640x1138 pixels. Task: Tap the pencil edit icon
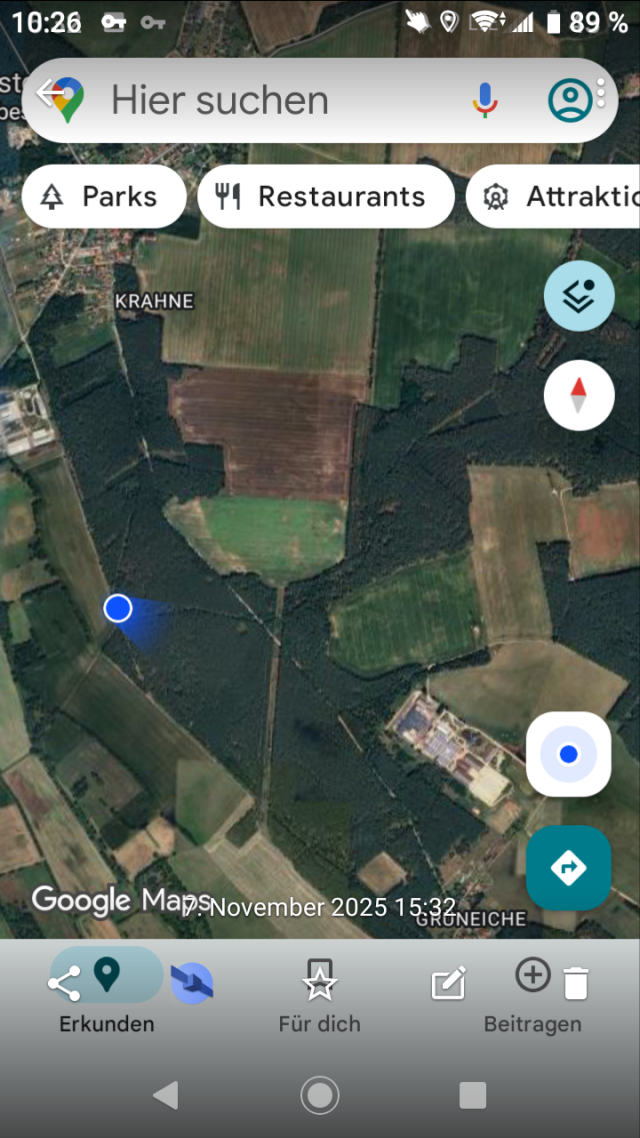pyautogui.click(x=448, y=985)
